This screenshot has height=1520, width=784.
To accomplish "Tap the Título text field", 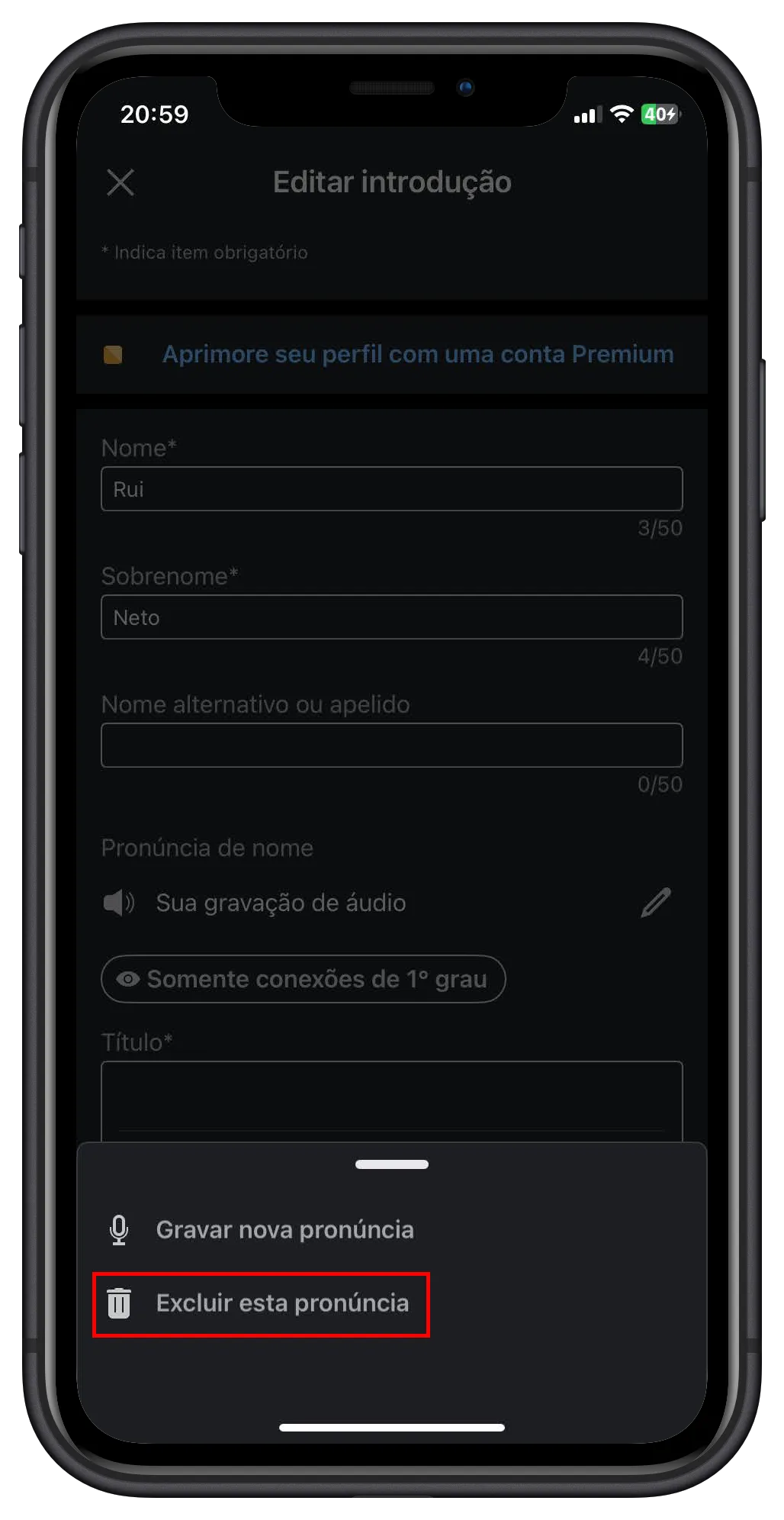I will coord(391,1099).
